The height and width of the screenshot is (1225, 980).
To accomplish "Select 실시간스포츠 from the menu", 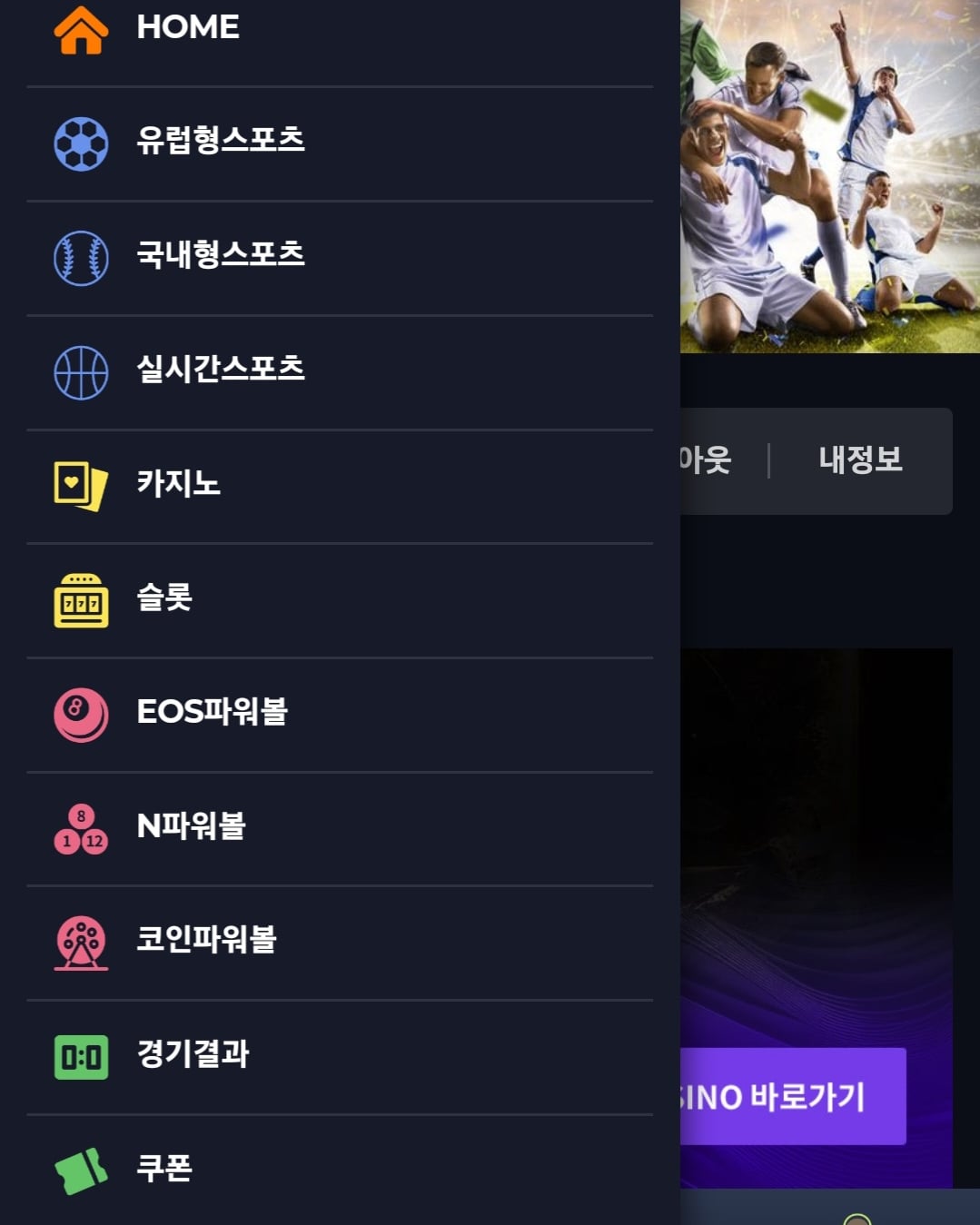I will pos(221,370).
